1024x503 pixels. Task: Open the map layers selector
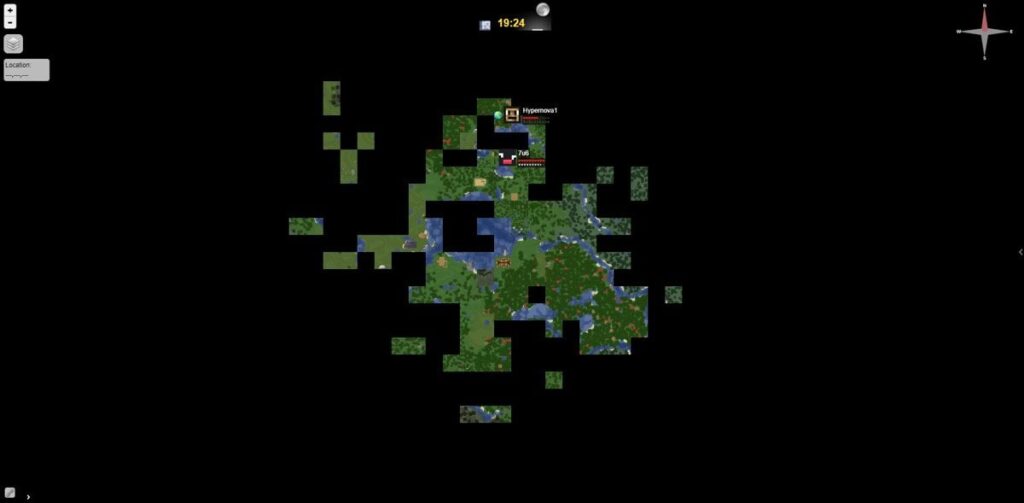(x=13, y=44)
